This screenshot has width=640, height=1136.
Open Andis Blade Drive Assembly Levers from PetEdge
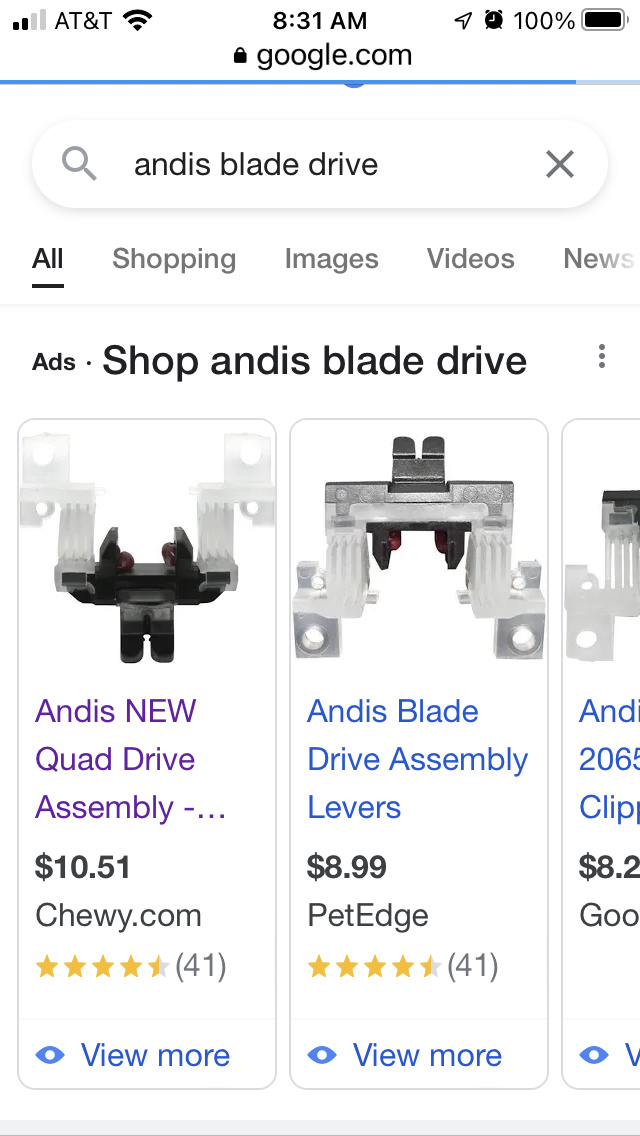pyautogui.click(x=417, y=759)
